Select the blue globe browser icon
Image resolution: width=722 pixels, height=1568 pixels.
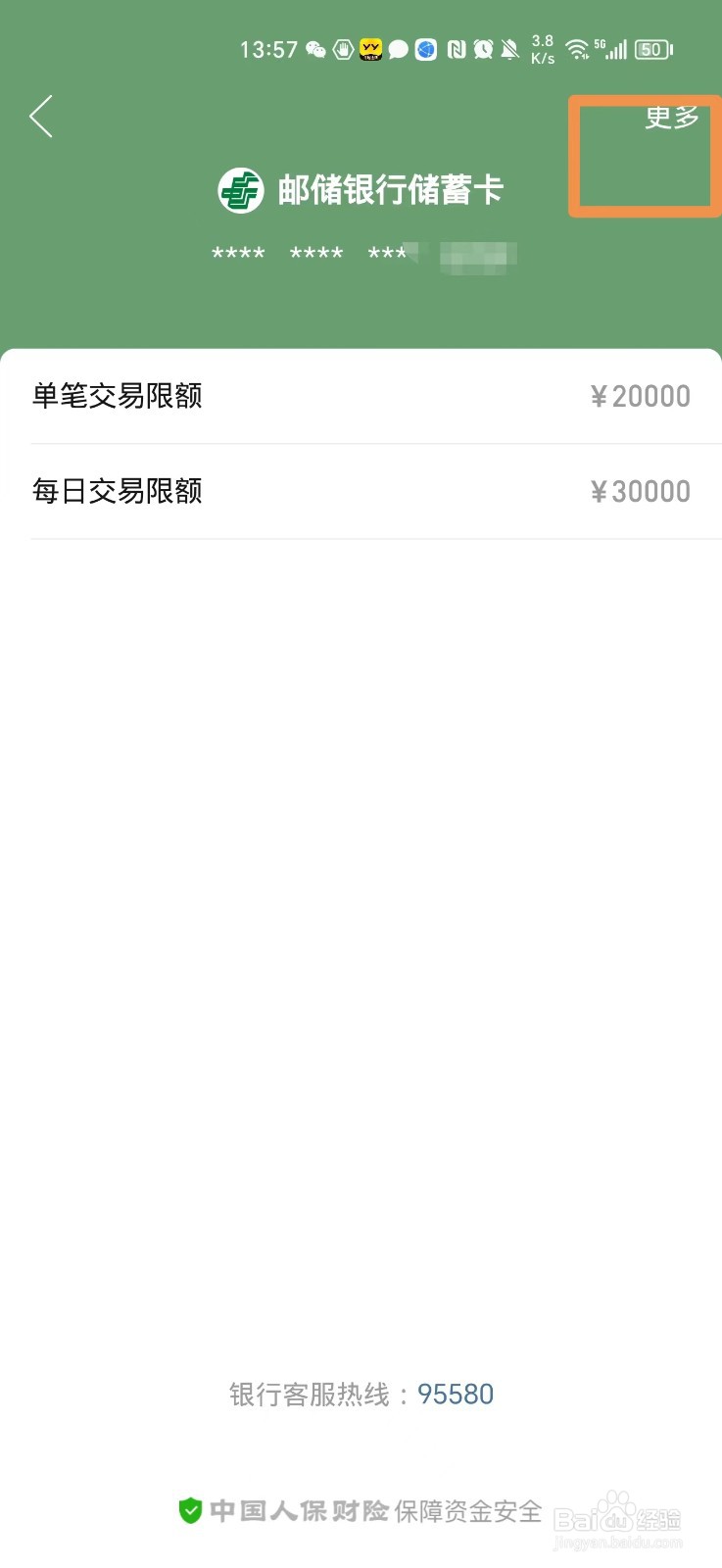(425, 49)
